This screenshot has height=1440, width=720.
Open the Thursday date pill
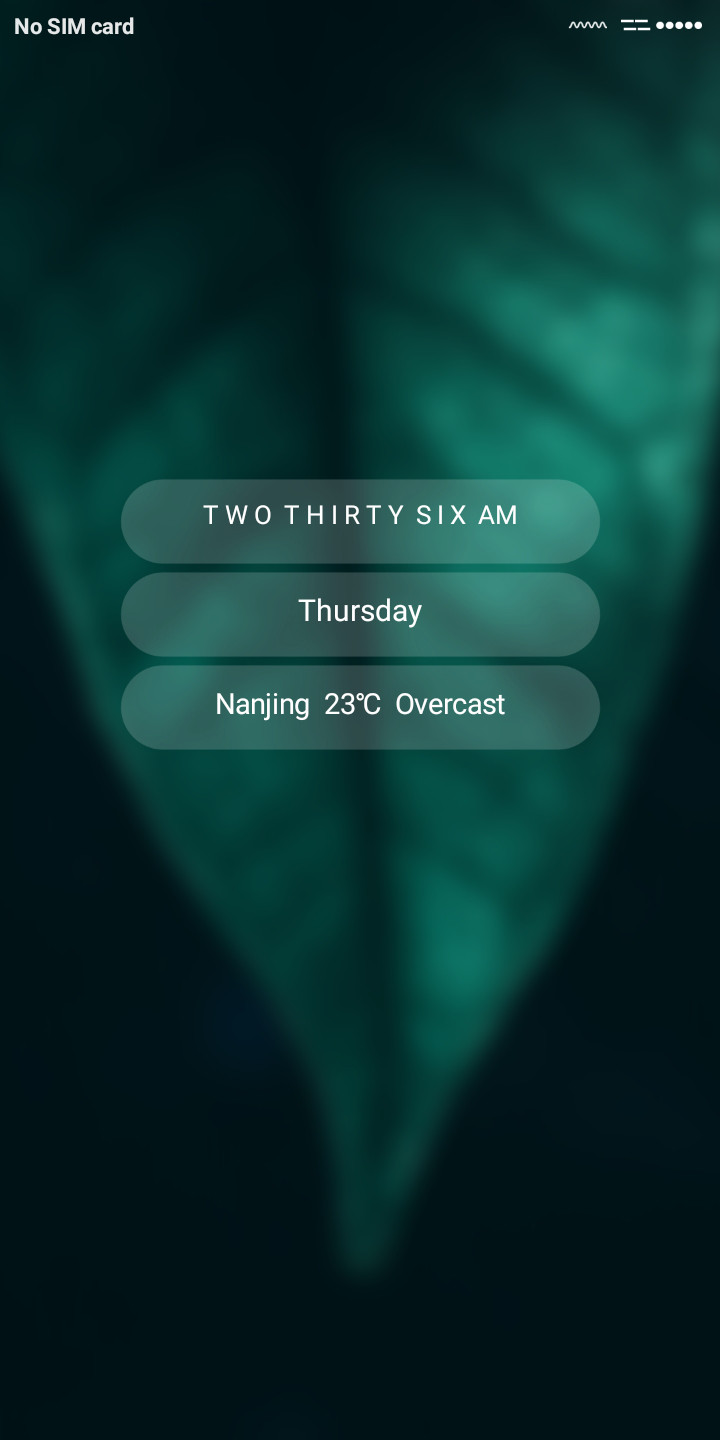click(360, 614)
